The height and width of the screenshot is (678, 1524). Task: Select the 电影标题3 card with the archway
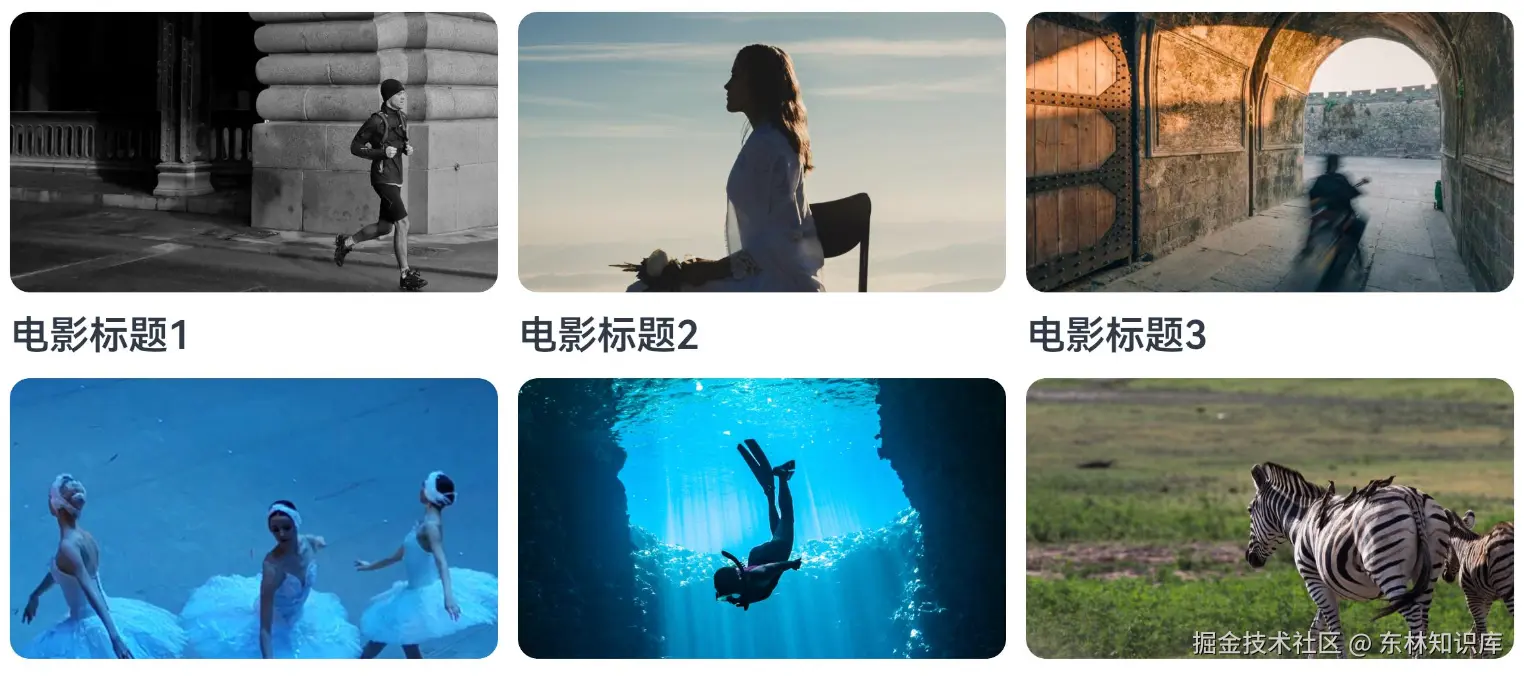[1269, 152]
